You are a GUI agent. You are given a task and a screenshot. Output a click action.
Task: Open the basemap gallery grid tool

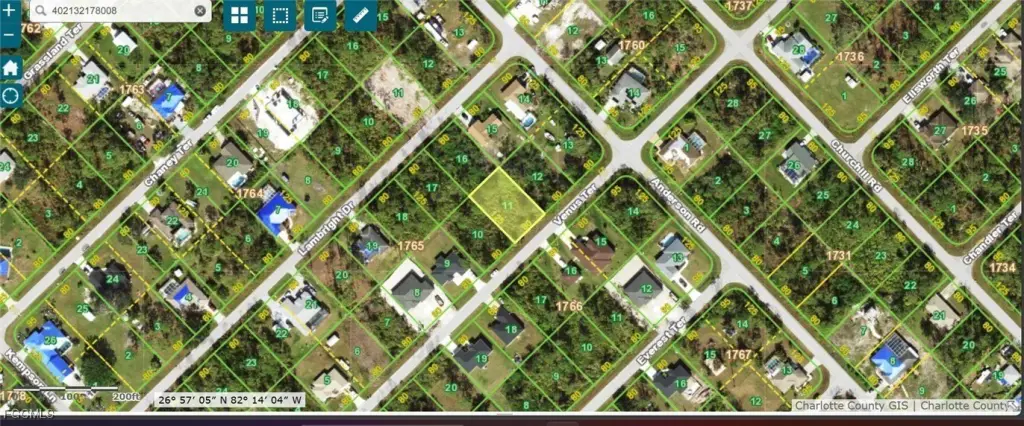[240, 15]
